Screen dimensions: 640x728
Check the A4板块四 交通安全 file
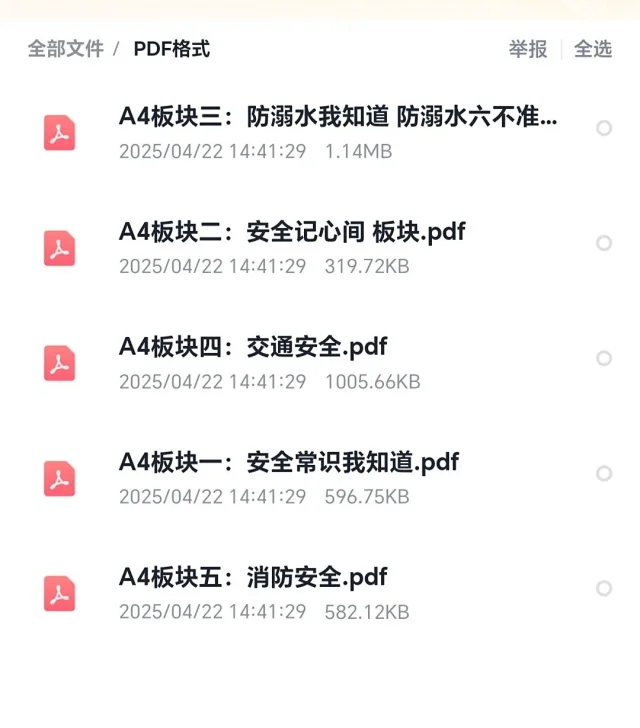(604, 358)
